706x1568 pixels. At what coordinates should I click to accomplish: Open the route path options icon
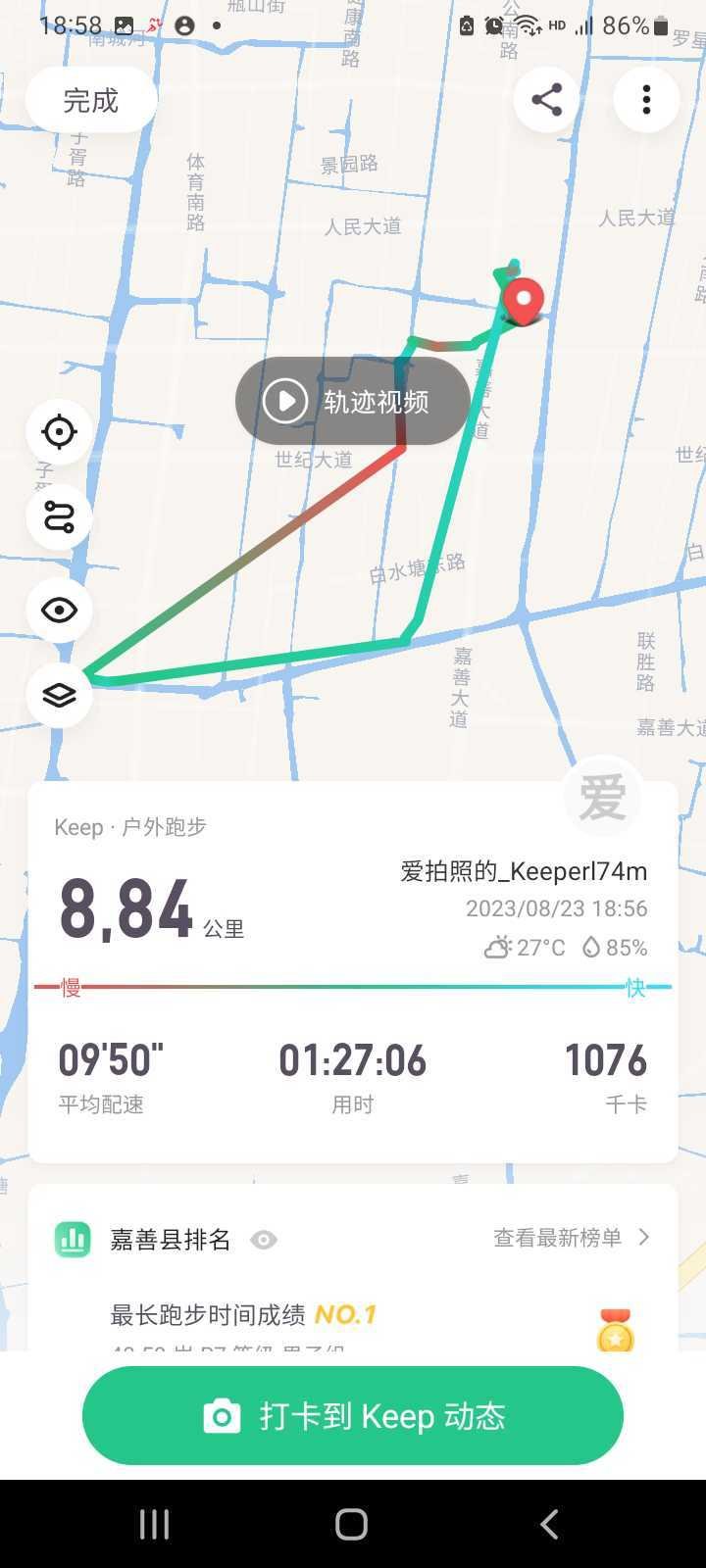tap(60, 517)
